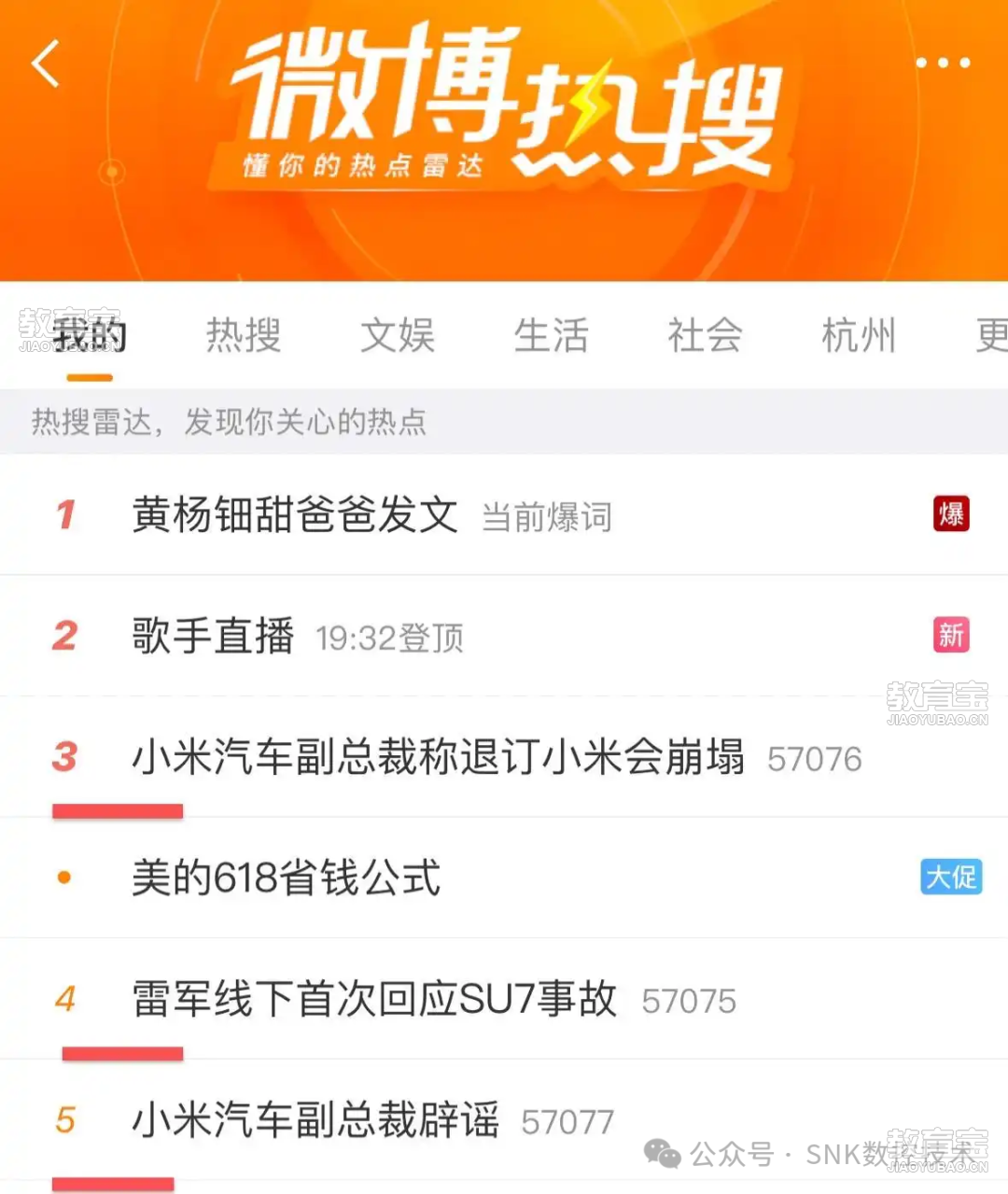The width and height of the screenshot is (1008, 1194).
Task: Open promoted topic 美的618省钱公式
Action: coord(286,878)
